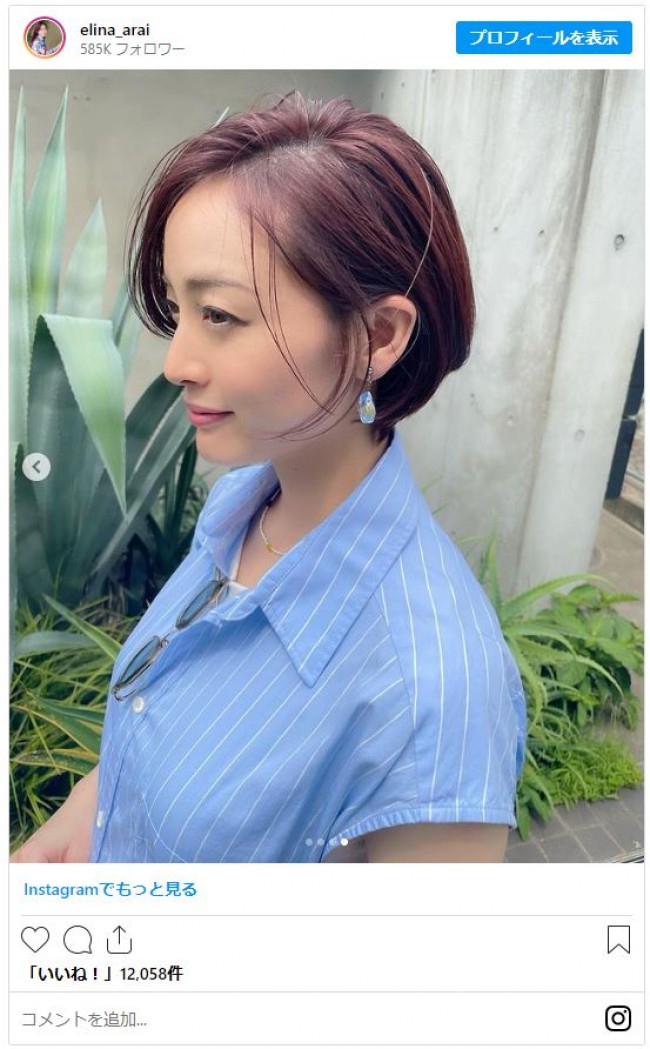Open the Instagramでもっと見る link

110,889
